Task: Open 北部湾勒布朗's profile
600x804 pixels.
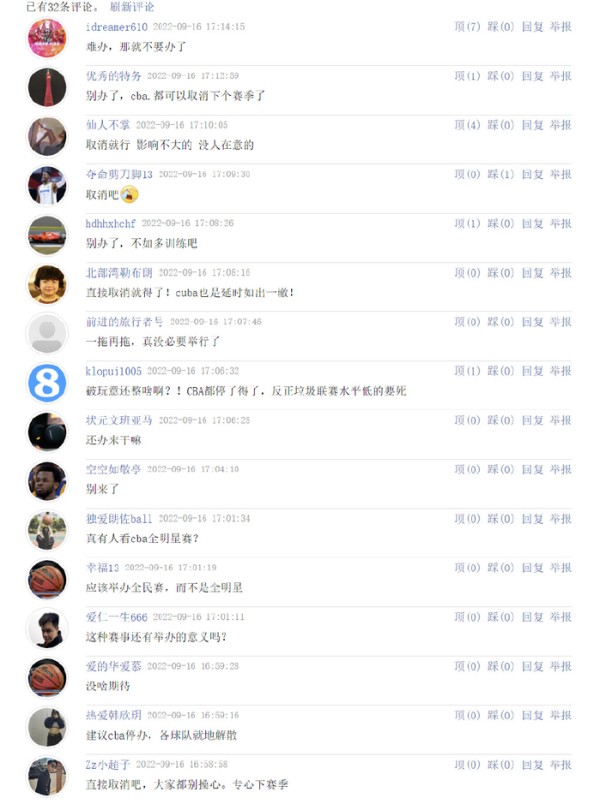Action: 119,272
